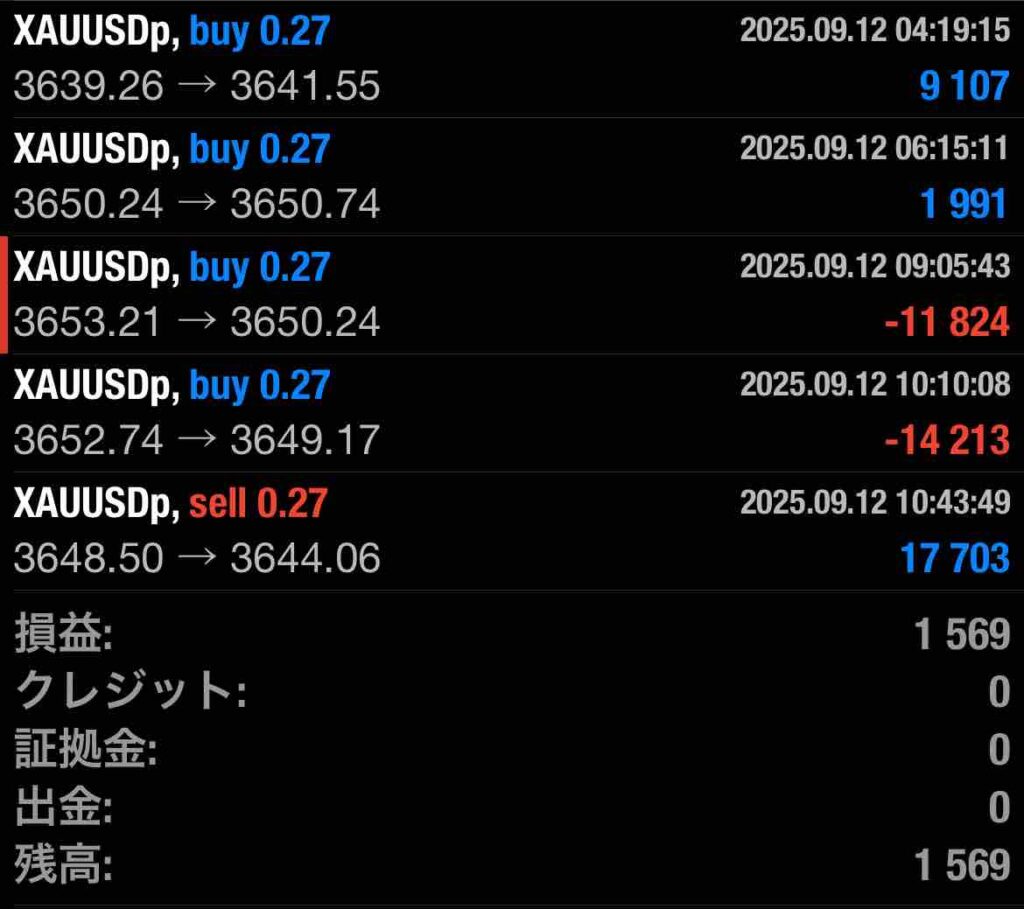The image size is (1024, 909).
Task: Select the buy trade with -11 824 loss
Action: (510, 295)
